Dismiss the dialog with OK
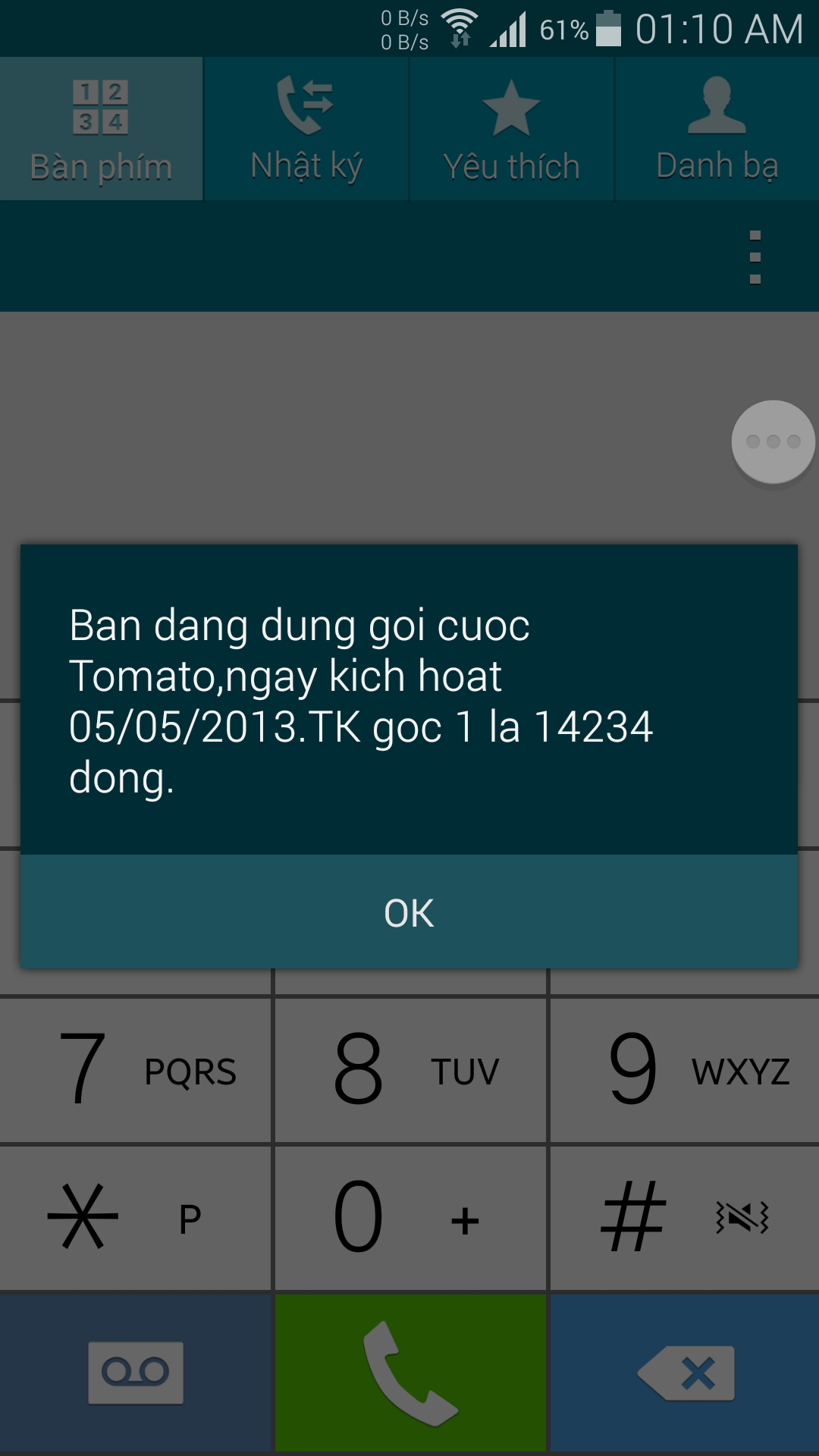The image size is (819, 1456). (409, 912)
